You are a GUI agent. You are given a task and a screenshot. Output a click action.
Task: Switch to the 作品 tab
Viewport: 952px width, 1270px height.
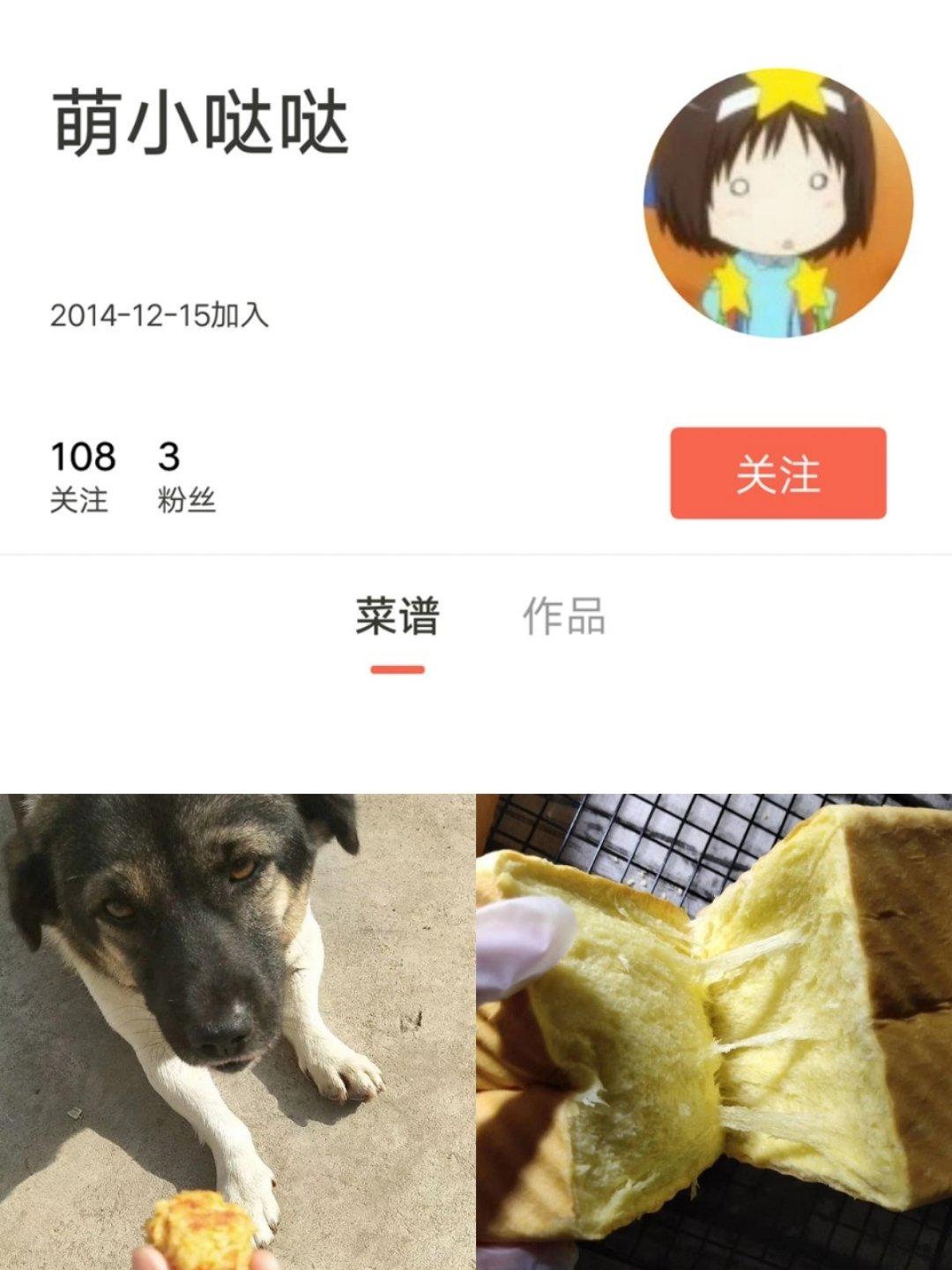pyautogui.click(x=563, y=616)
